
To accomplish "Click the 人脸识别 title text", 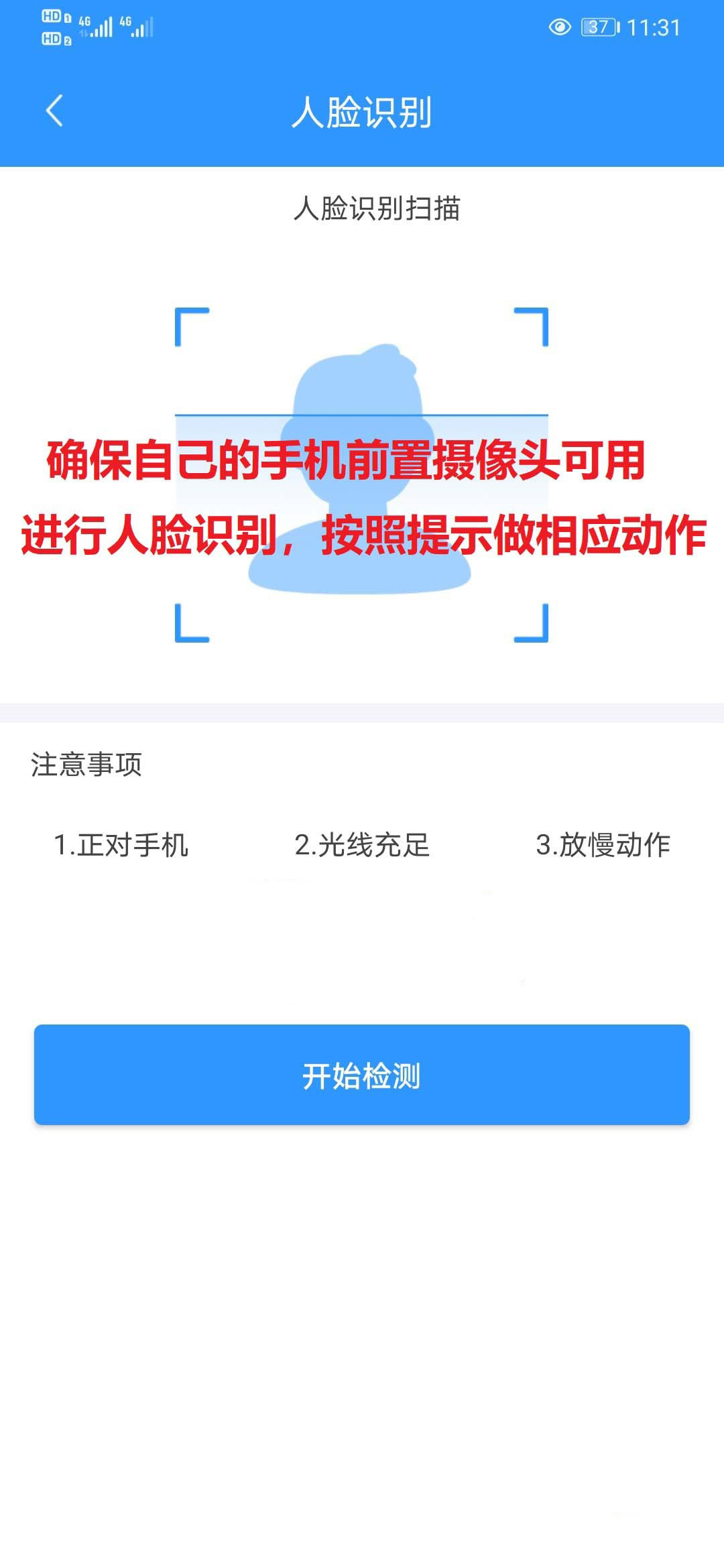I will (x=362, y=111).
